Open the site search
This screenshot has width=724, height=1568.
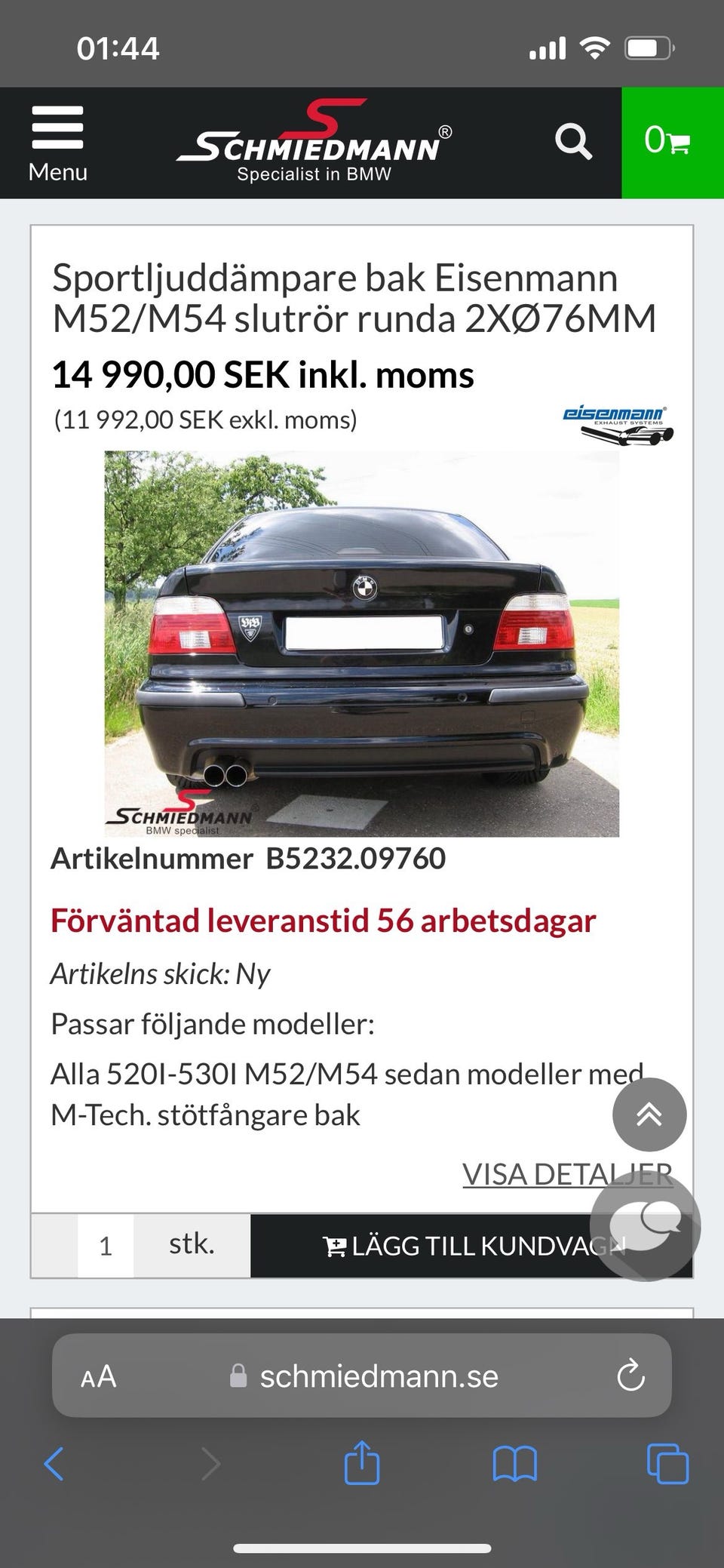(x=575, y=143)
